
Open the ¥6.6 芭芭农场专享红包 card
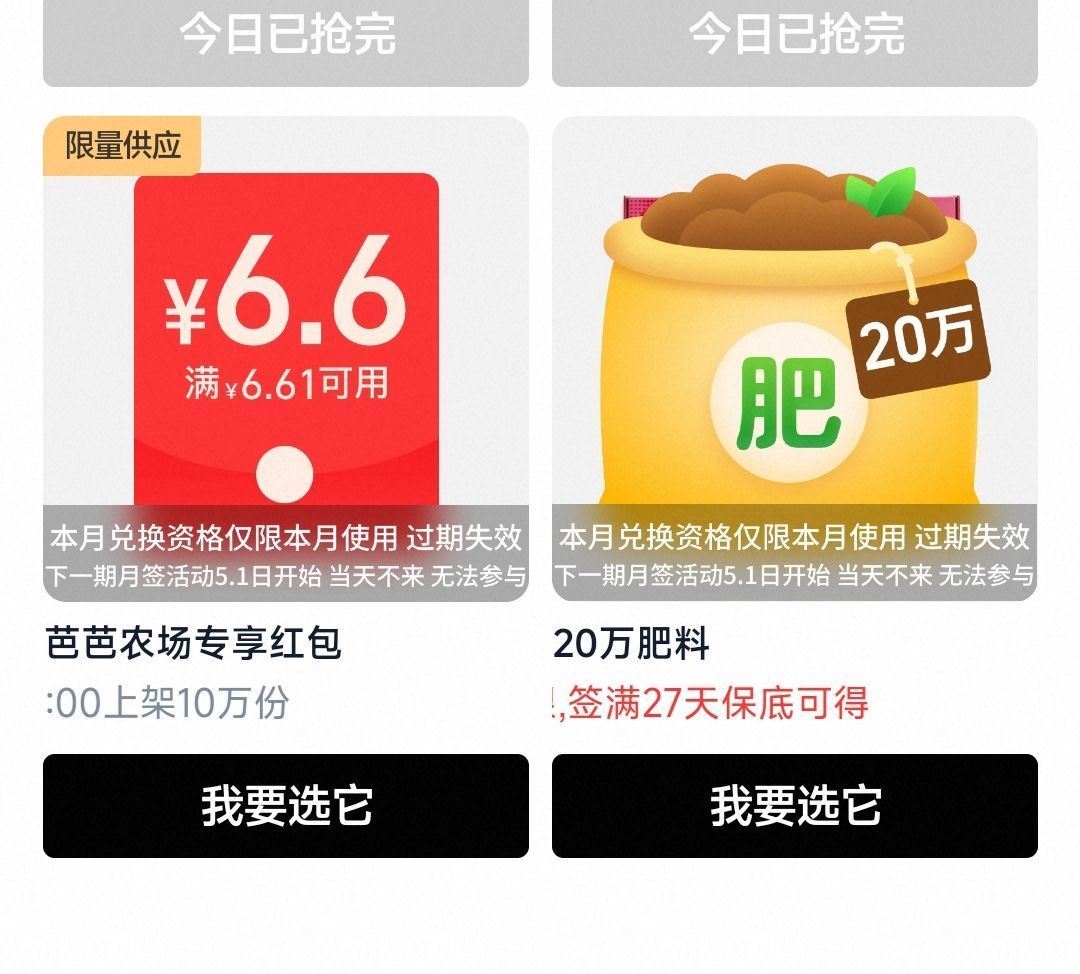285,340
